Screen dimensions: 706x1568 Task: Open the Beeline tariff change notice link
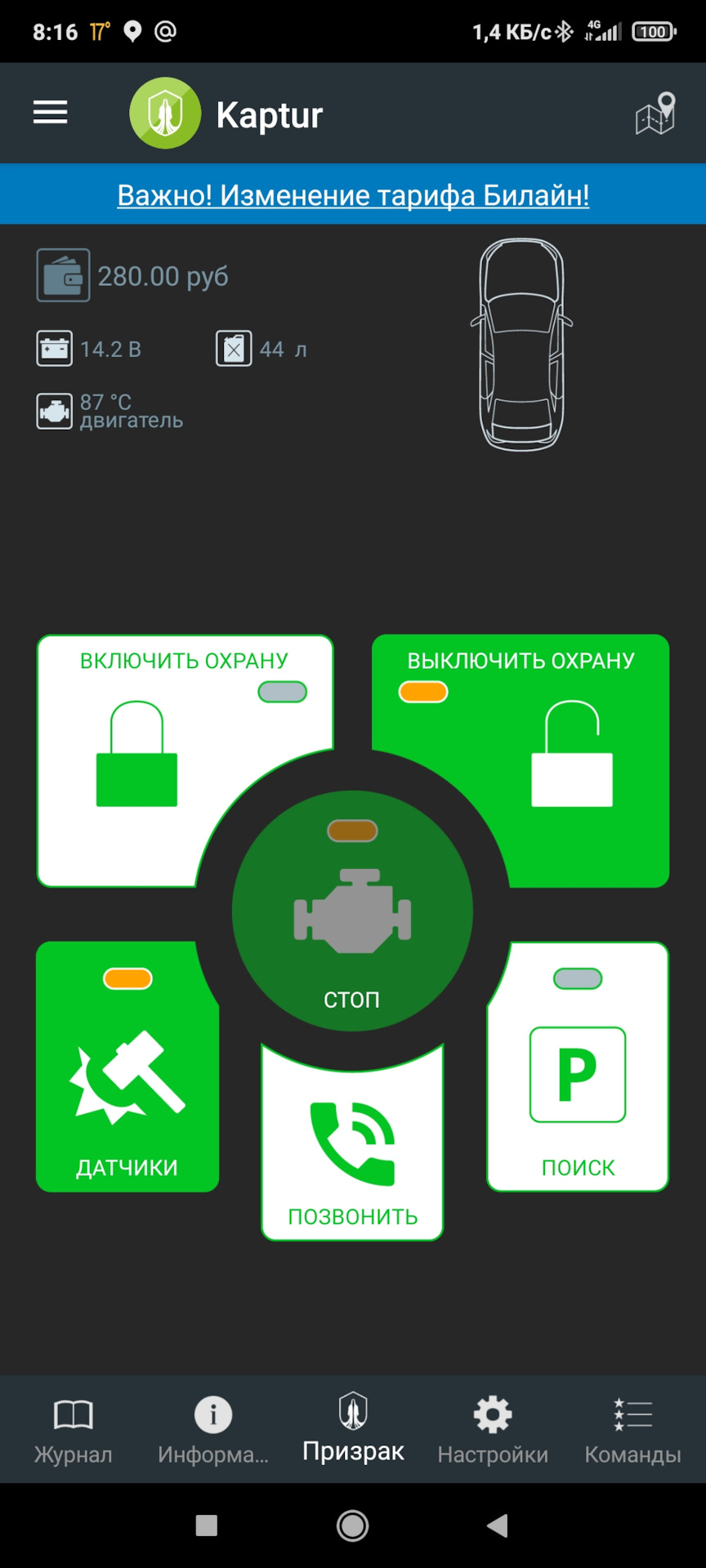353,195
